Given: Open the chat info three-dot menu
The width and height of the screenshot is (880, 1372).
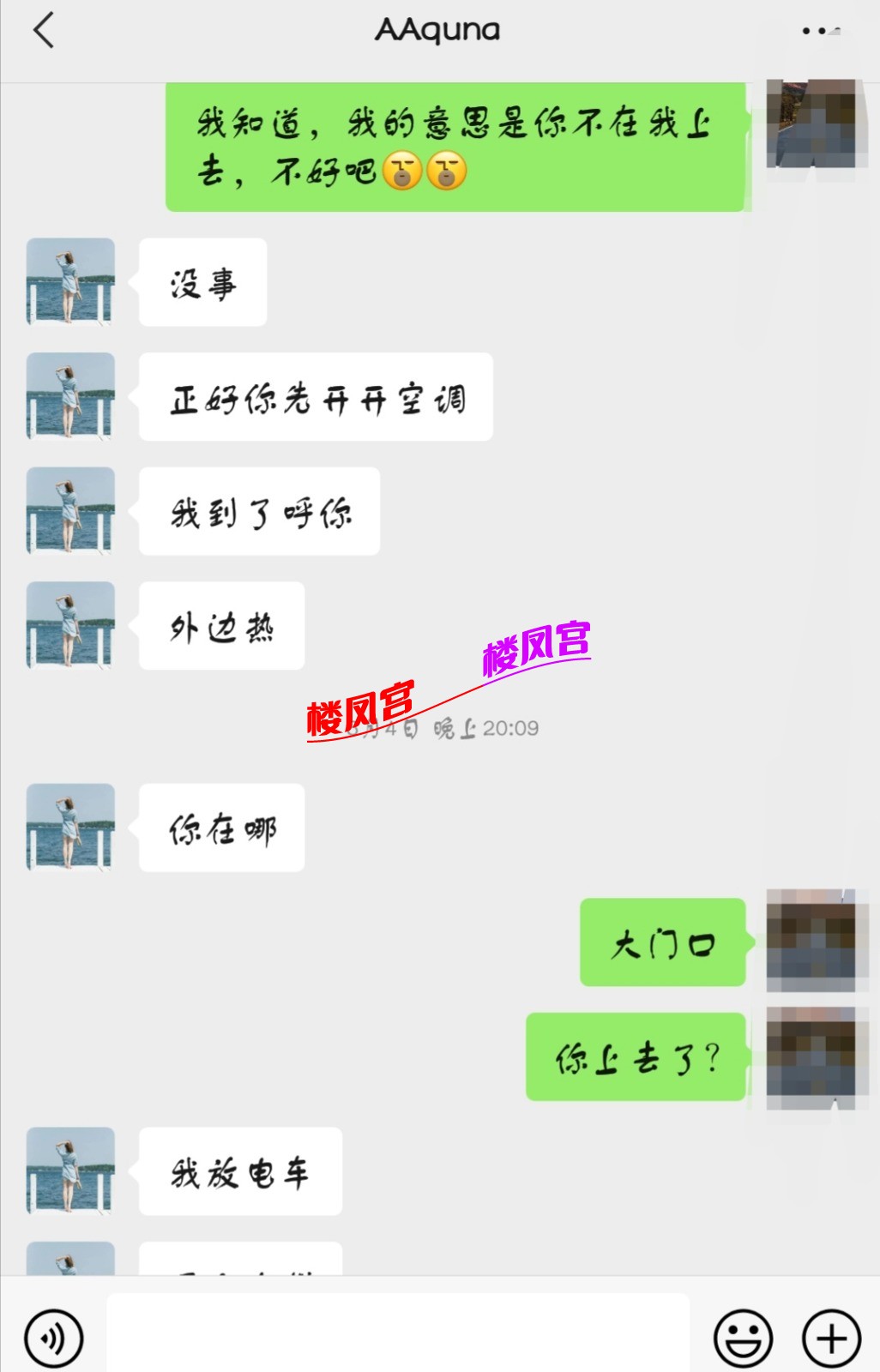Looking at the screenshot, I should coord(820,32).
